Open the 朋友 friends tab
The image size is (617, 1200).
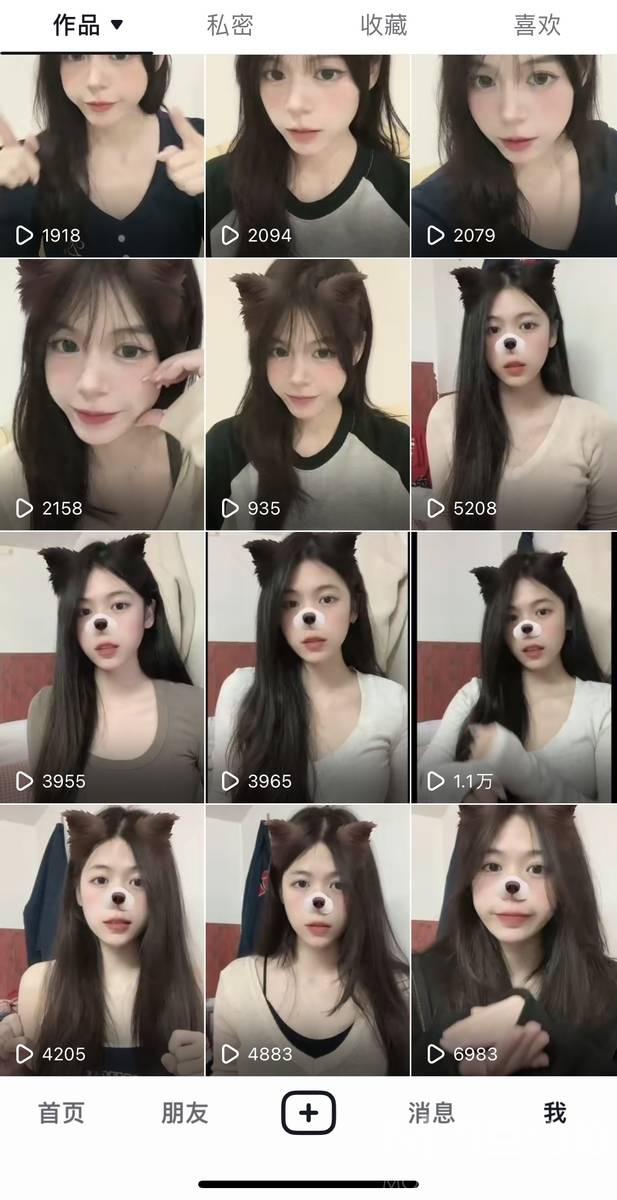(x=185, y=1113)
